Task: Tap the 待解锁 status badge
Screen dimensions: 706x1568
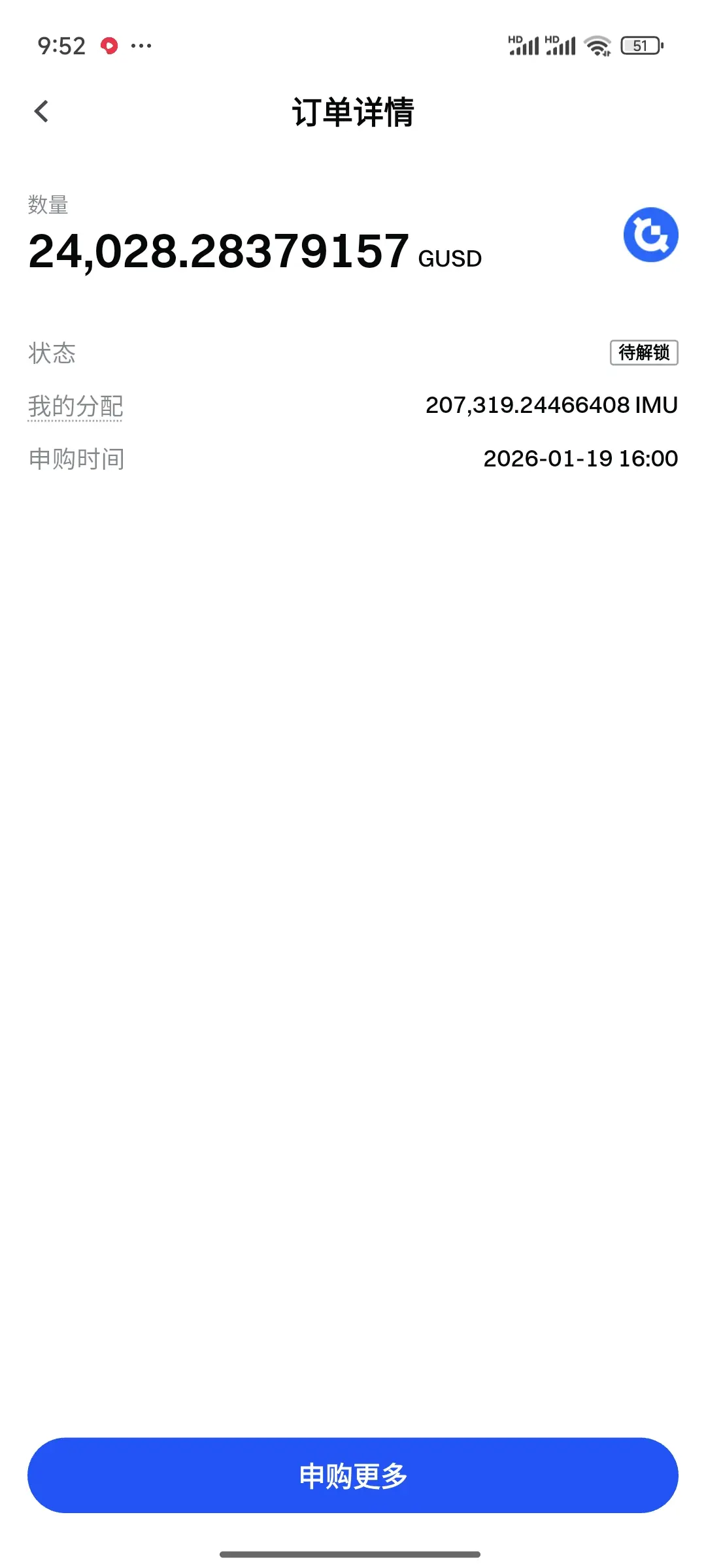Action: click(643, 353)
